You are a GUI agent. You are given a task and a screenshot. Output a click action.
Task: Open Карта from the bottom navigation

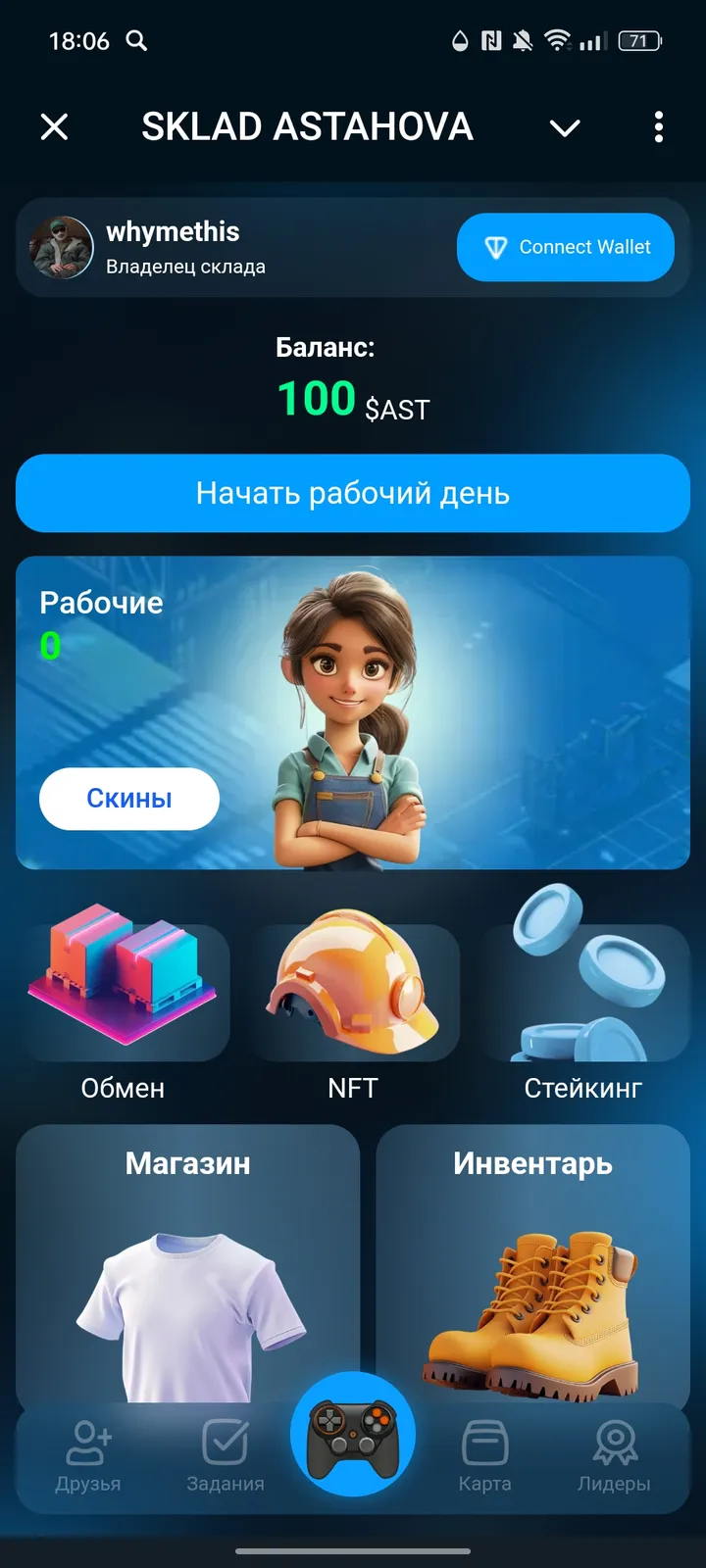(x=484, y=1450)
